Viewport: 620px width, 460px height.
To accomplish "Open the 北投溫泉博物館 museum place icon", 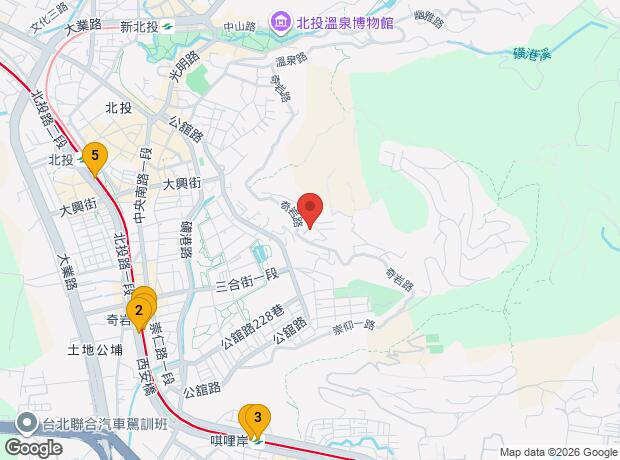I will pyautogui.click(x=280, y=23).
